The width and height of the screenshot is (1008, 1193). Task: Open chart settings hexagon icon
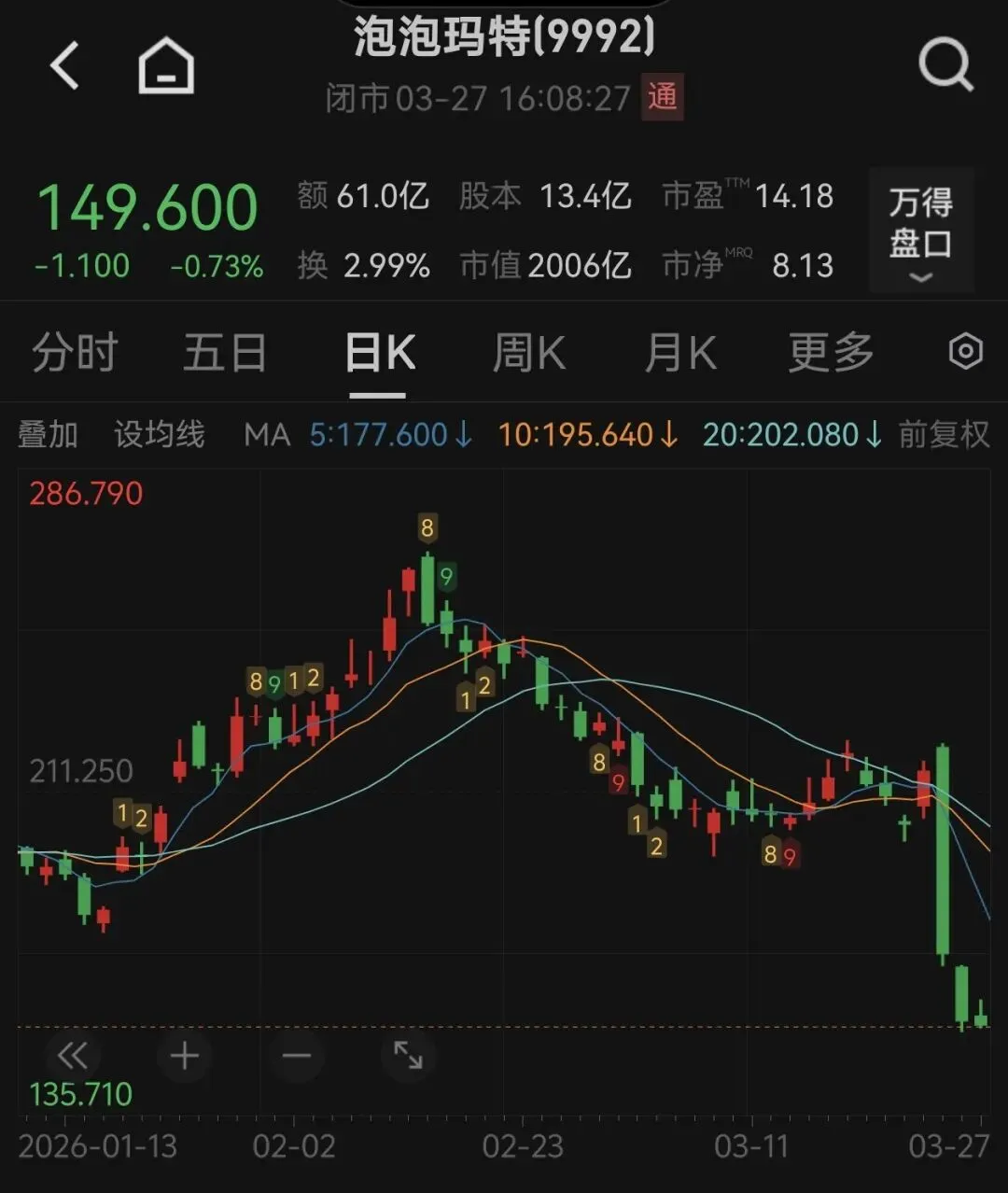point(965,352)
